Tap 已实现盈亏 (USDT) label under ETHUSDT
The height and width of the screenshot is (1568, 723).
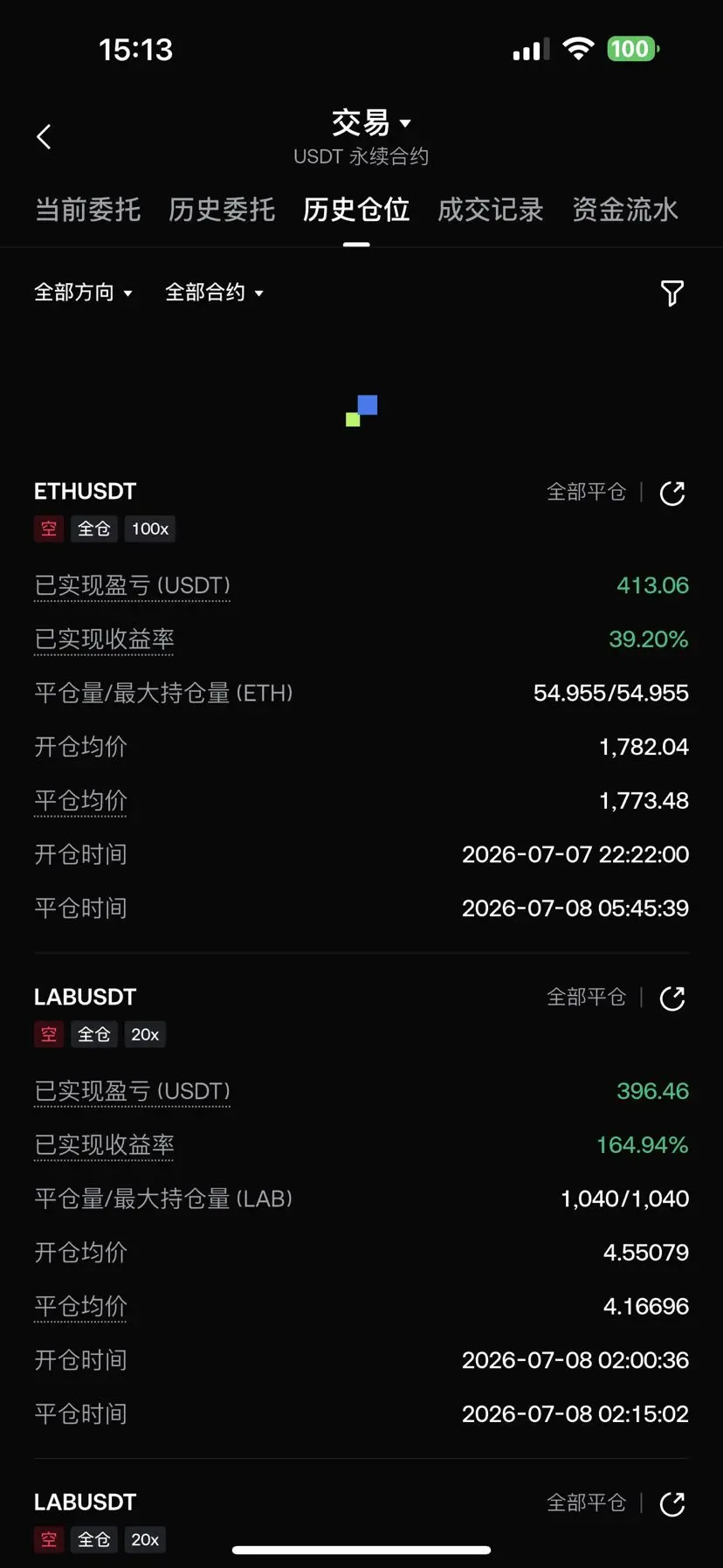click(x=132, y=585)
